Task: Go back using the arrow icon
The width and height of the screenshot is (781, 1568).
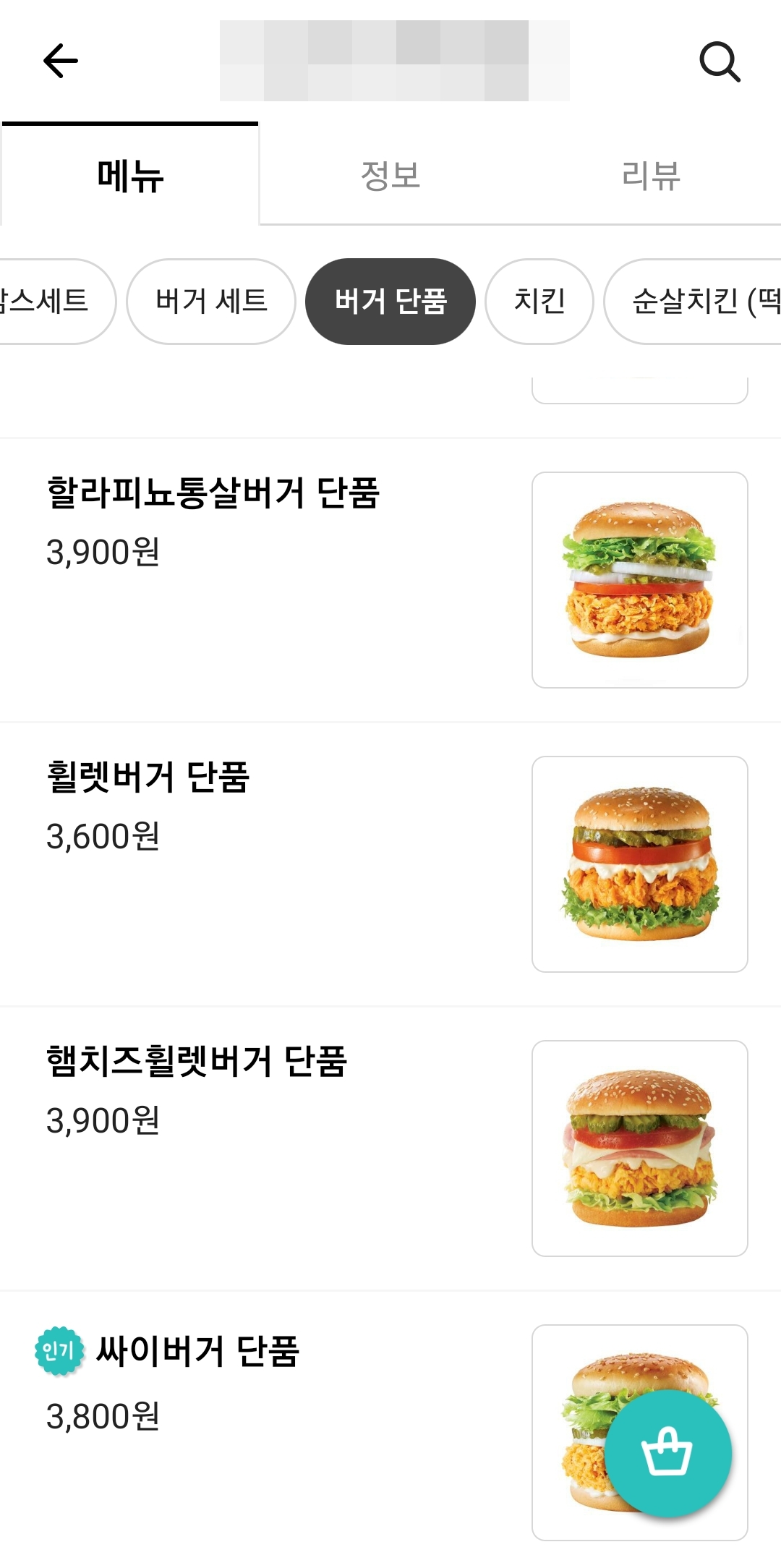Action: (61, 61)
